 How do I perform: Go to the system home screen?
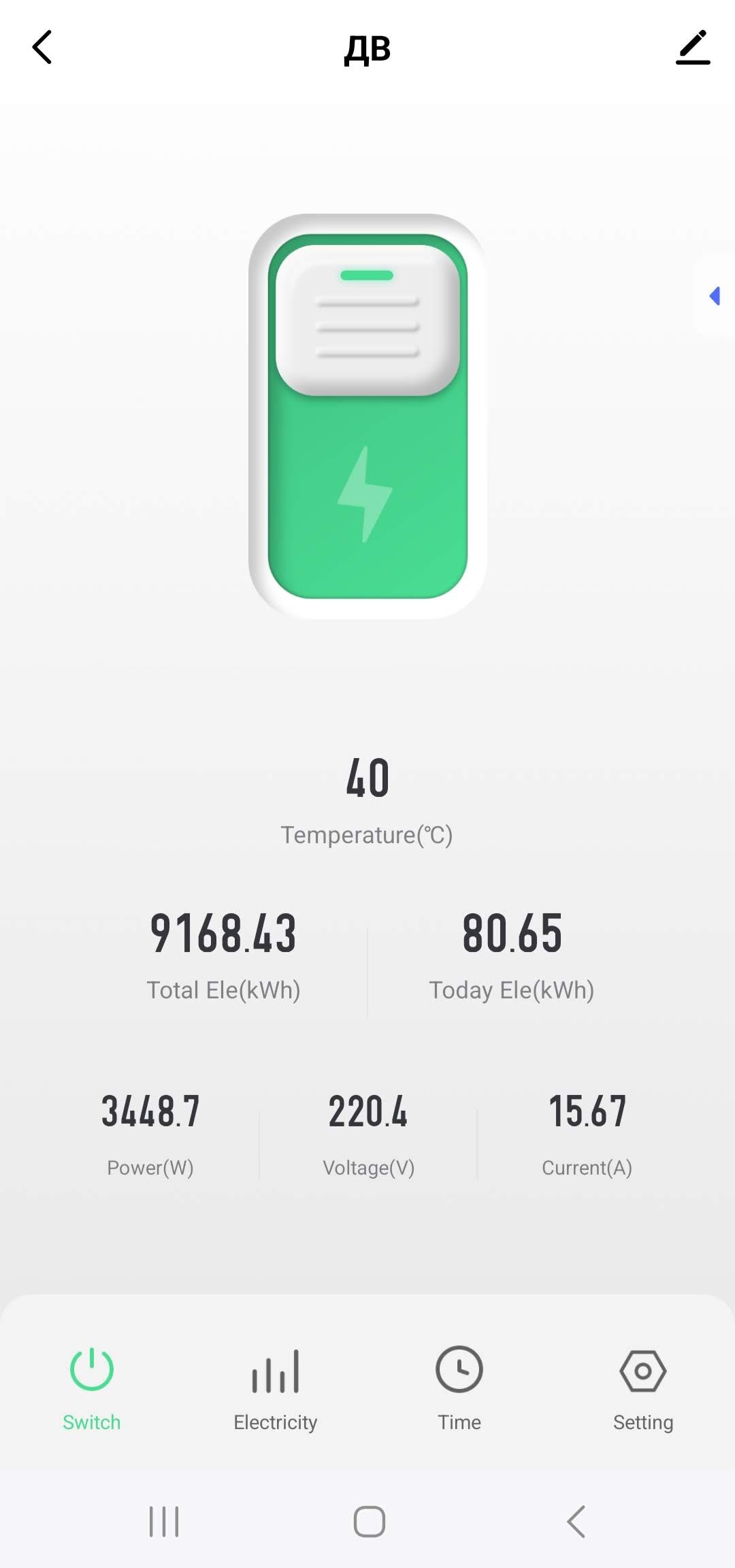[x=369, y=1522]
